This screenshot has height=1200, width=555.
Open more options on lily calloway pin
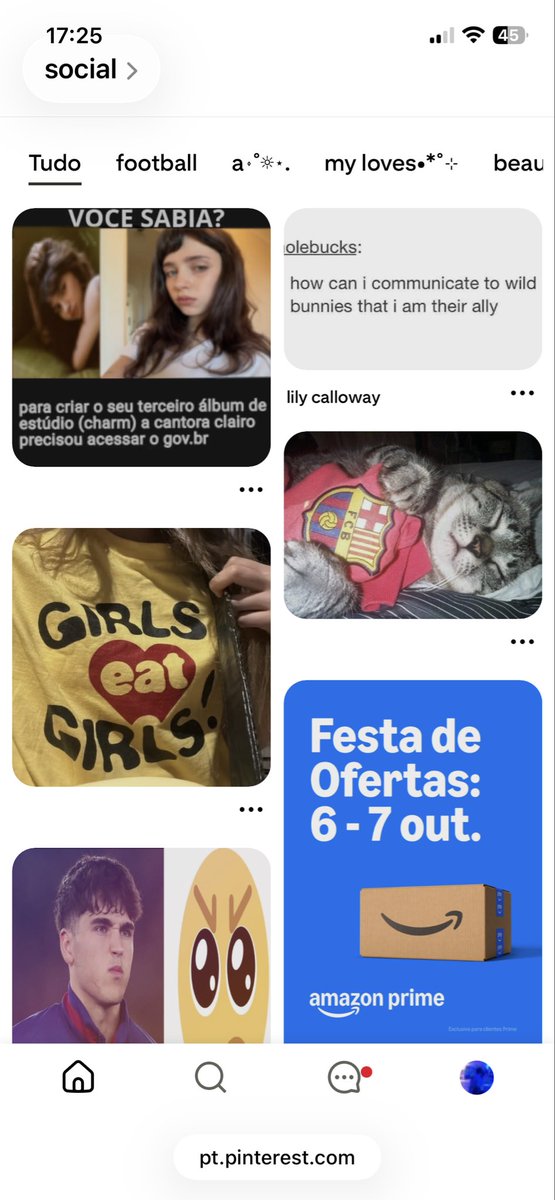tap(522, 393)
